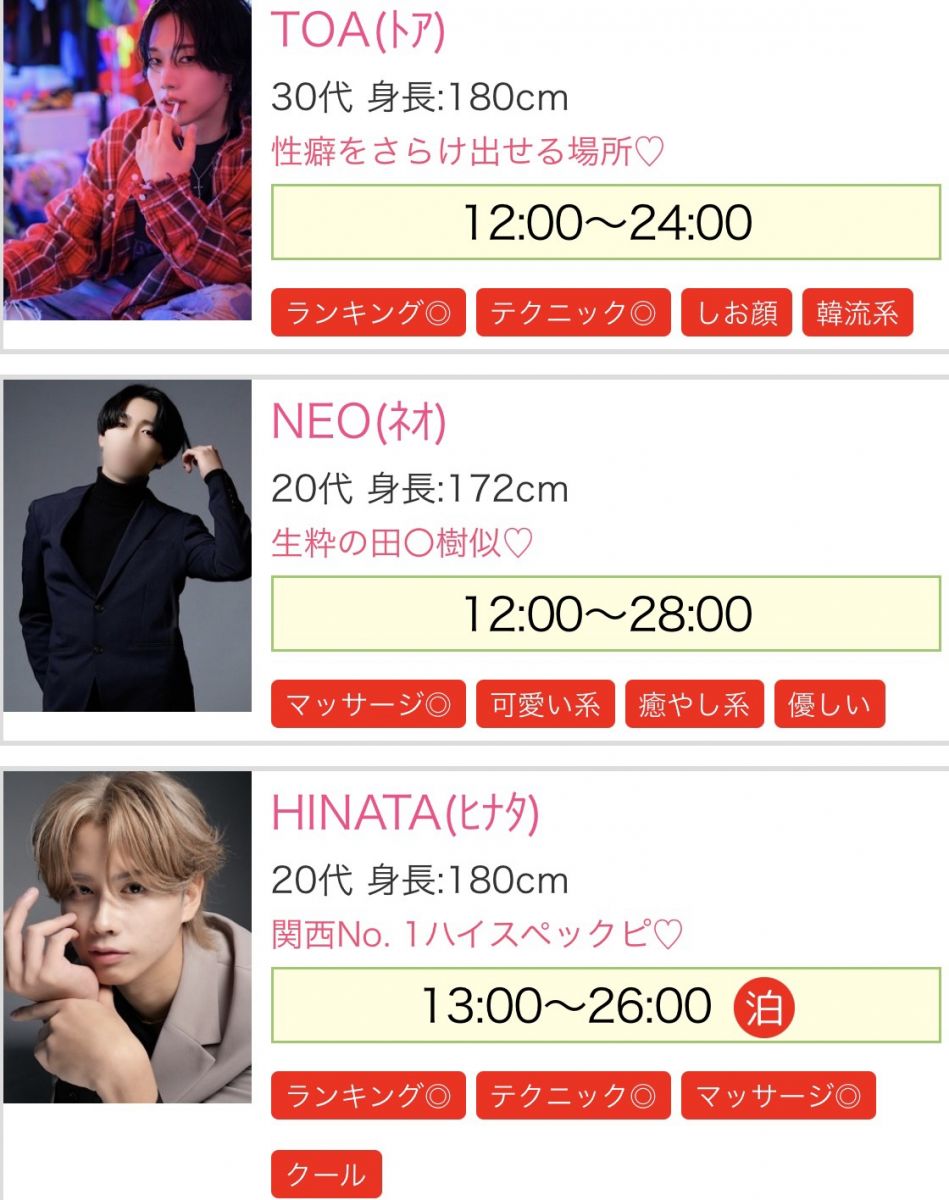Screen dimensions: 949x1200
Task: Tap NEO's profile photo in dark suit
Action: (x=127, y=545)
